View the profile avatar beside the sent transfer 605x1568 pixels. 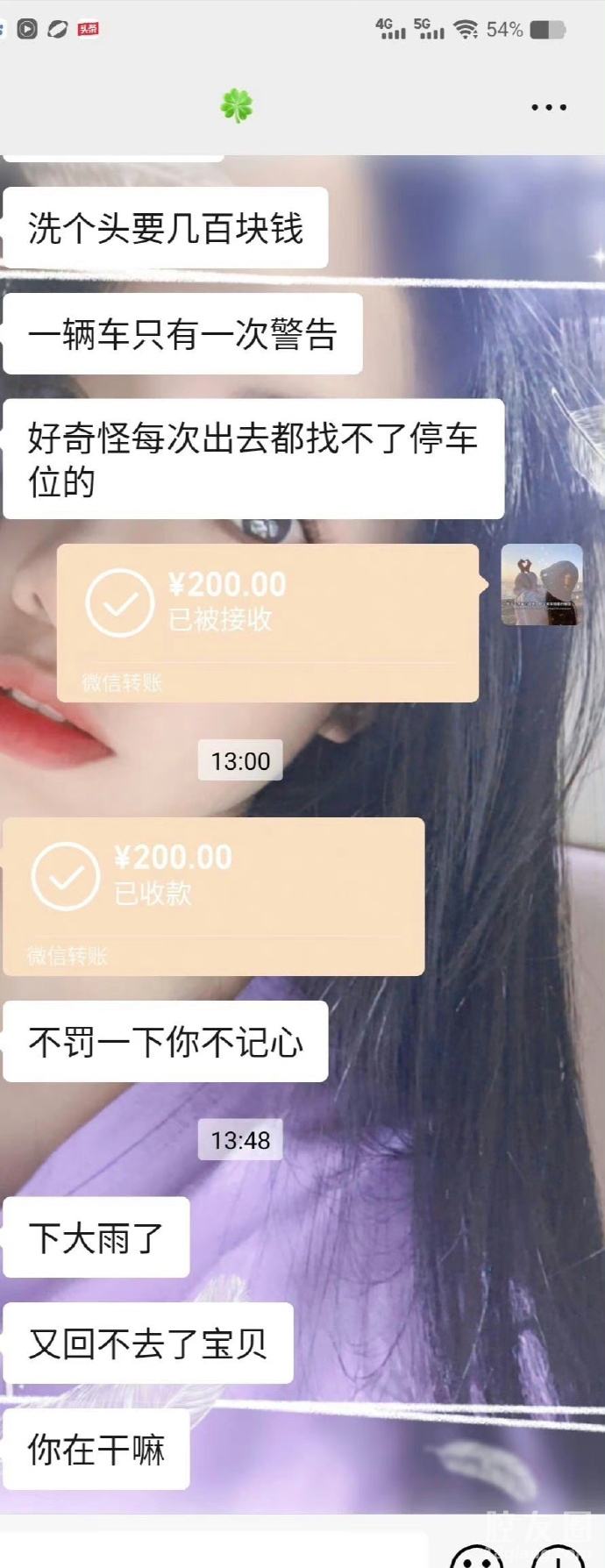point(542,584)
